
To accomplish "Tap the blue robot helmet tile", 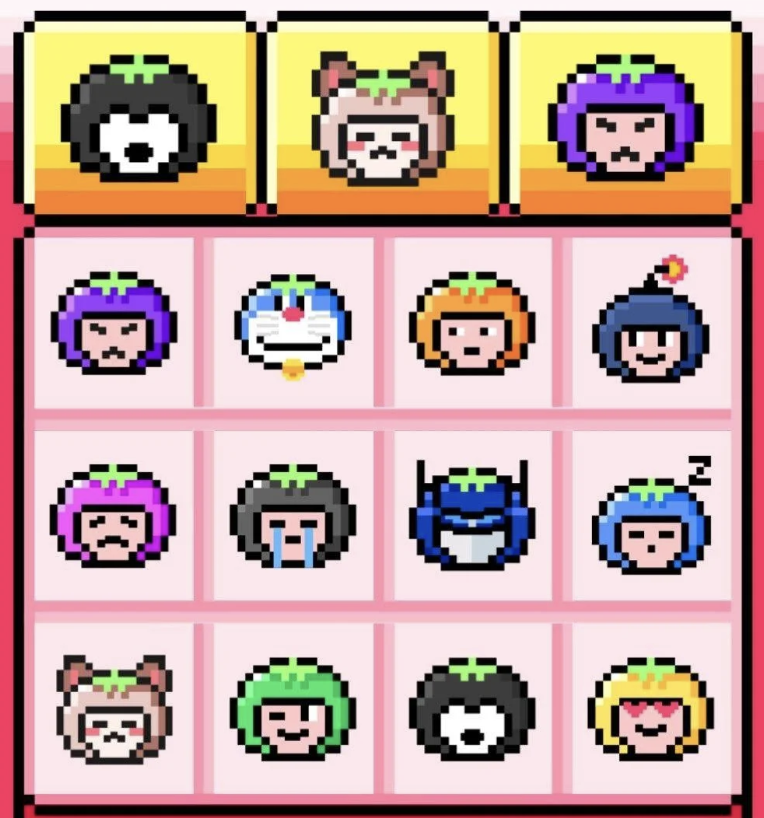I will [x=471, y=515].
